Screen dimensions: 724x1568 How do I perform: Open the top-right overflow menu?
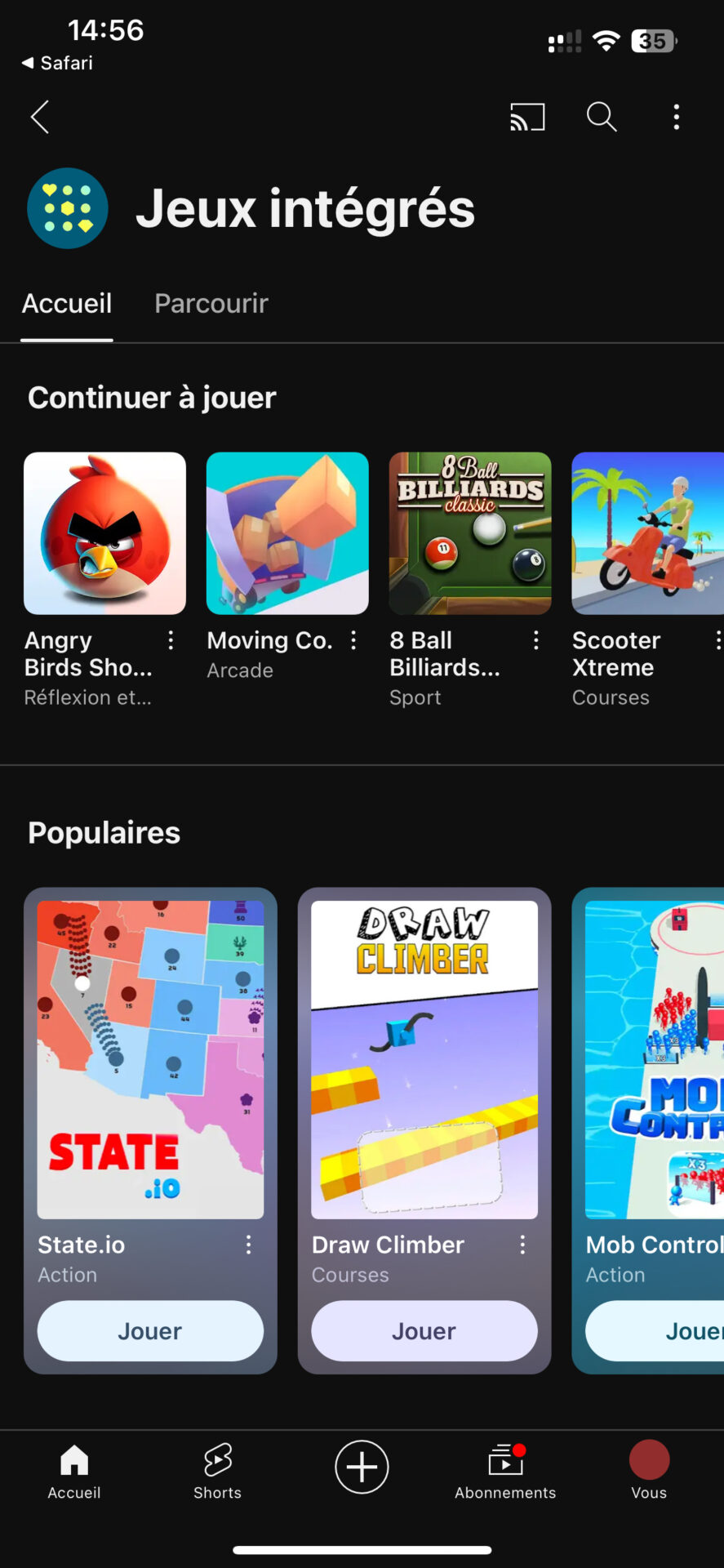pyautogui.click(x=676, y=118)
